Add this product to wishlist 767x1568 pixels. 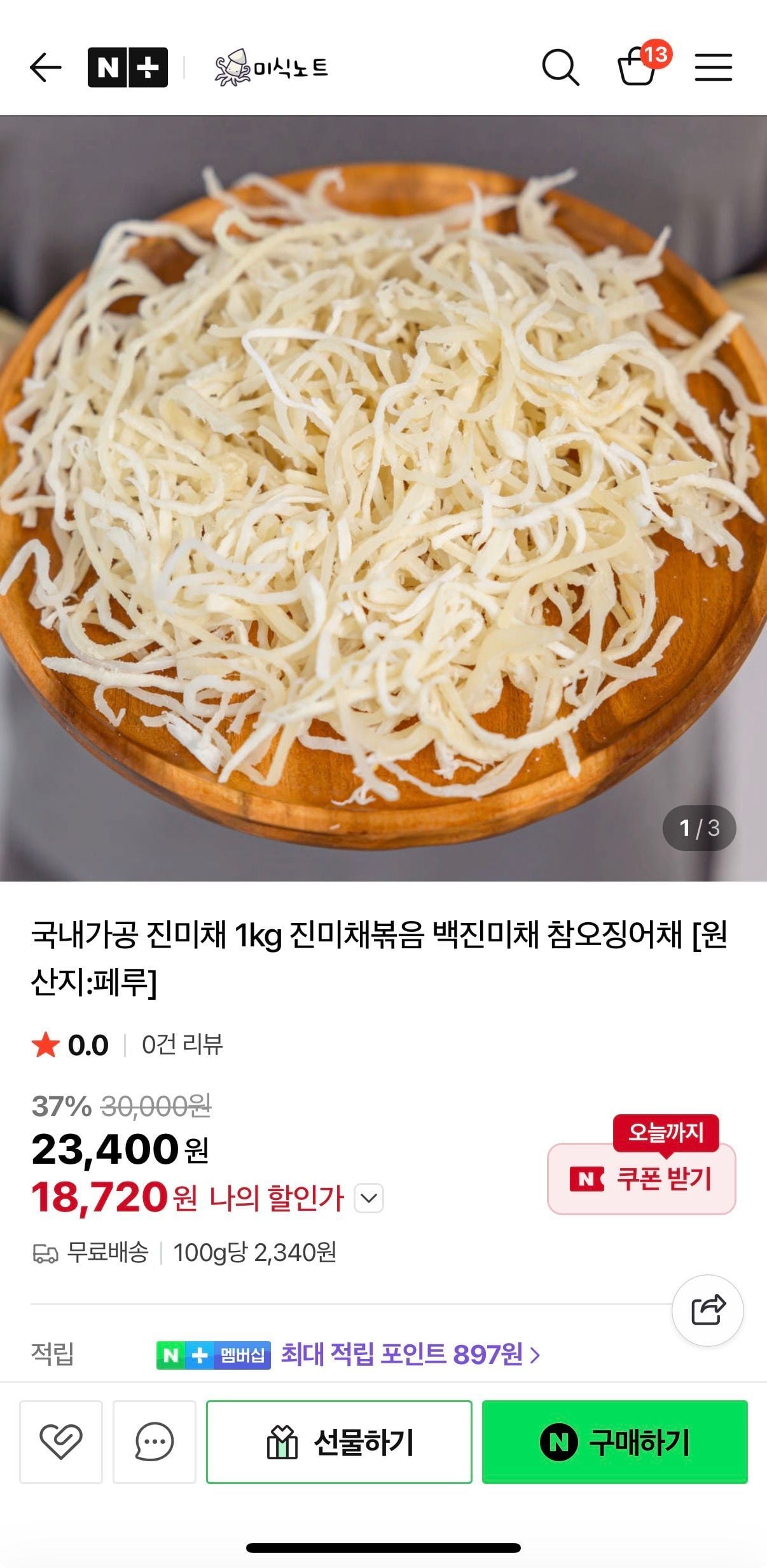tap(61, 1442)
